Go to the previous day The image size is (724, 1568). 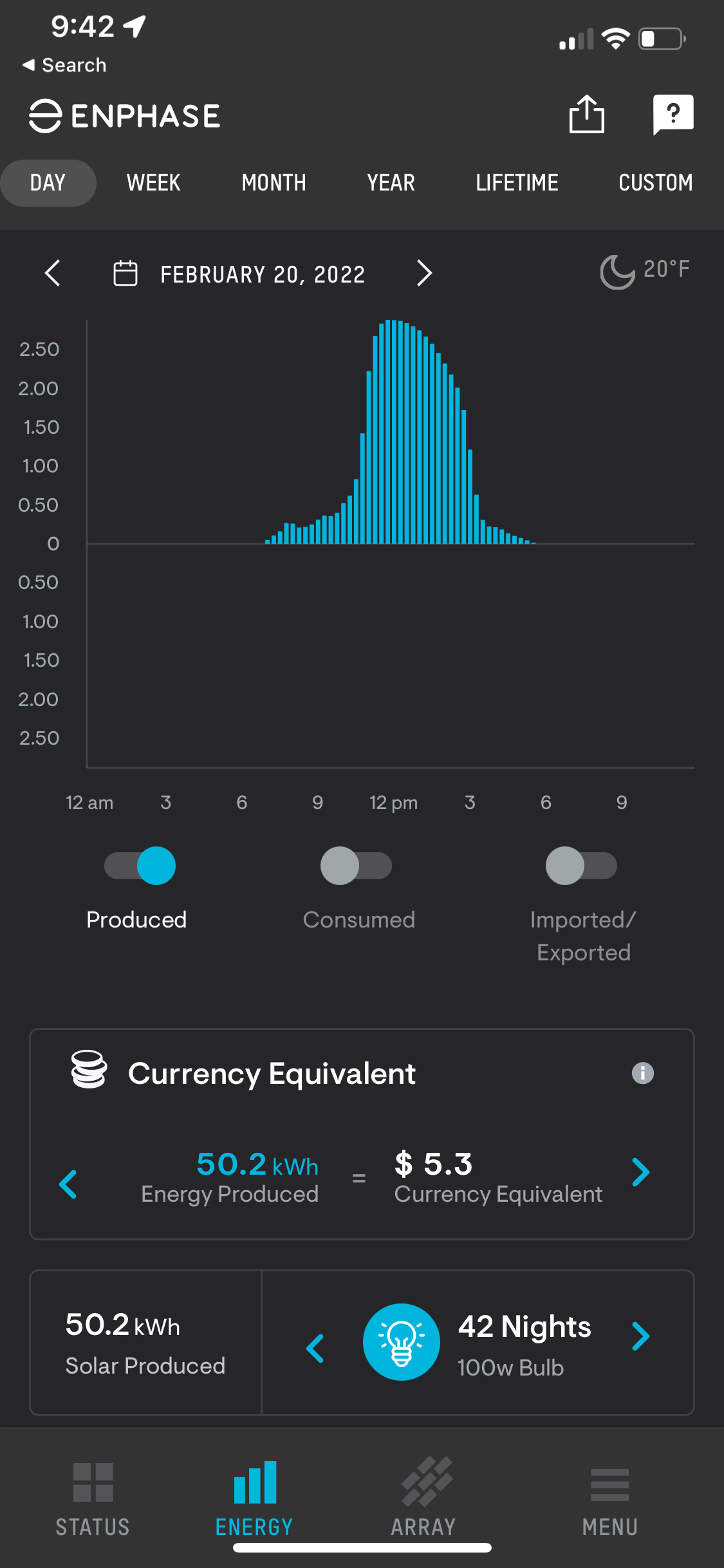click(x=53, y=274)
